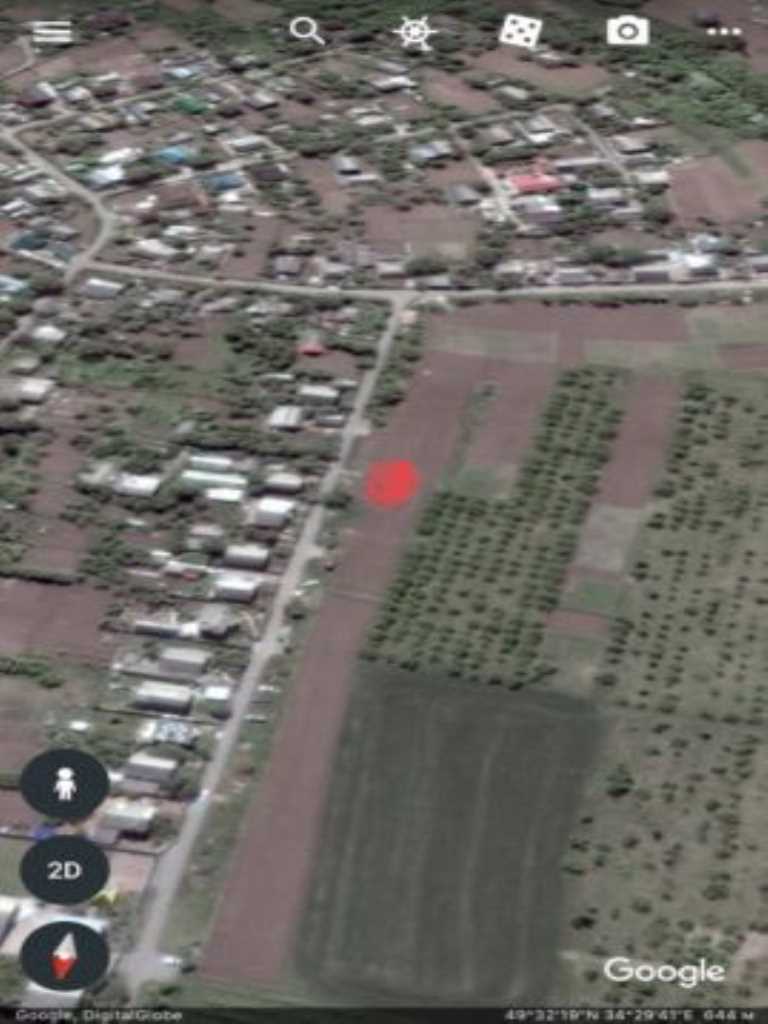
Task: Open the hamburger menu
Action: point(52,32)
